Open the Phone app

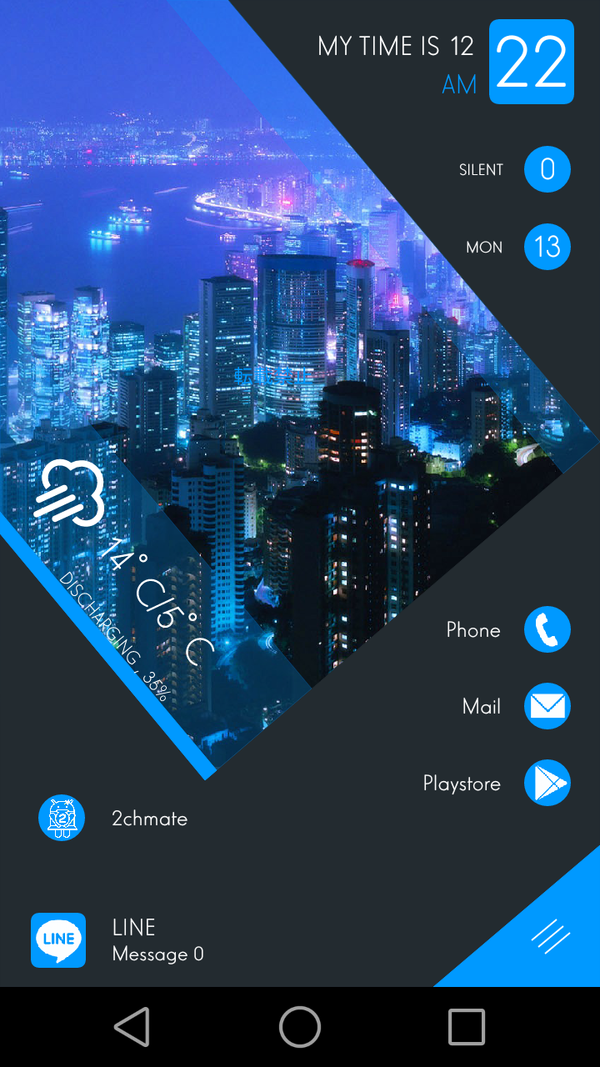tap(547, 629)
